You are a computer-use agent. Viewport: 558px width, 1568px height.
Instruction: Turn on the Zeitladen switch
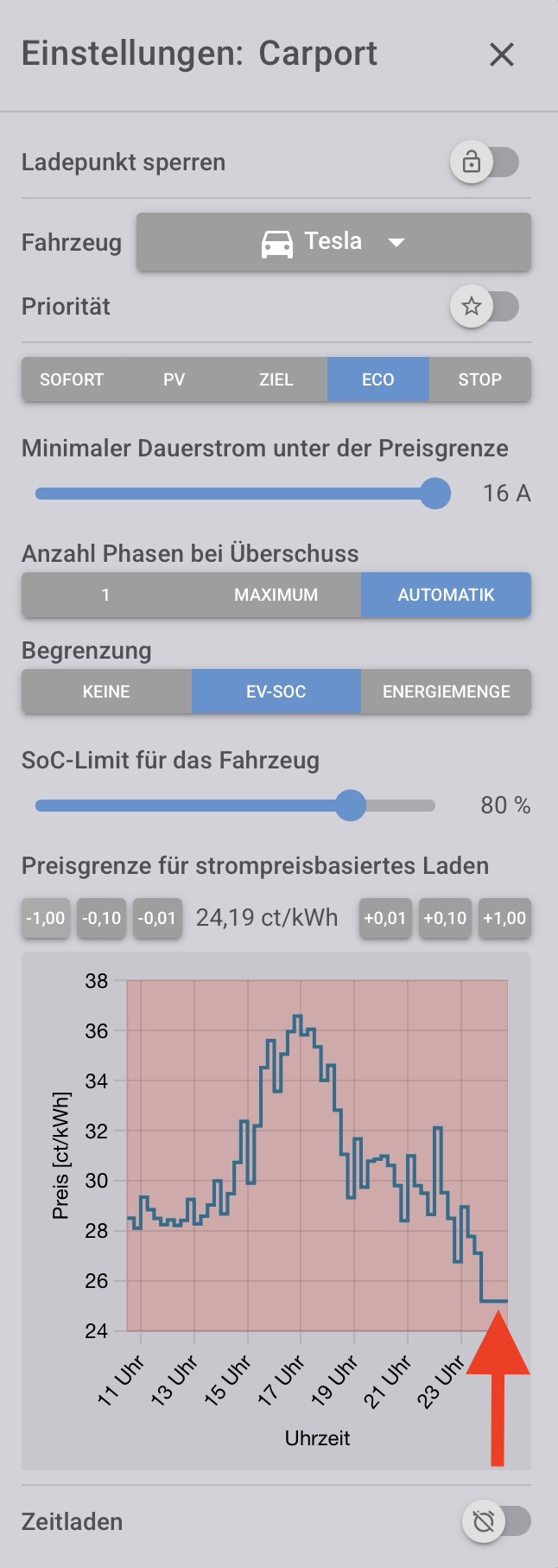pyautogui.click(x=497, y=1521)
